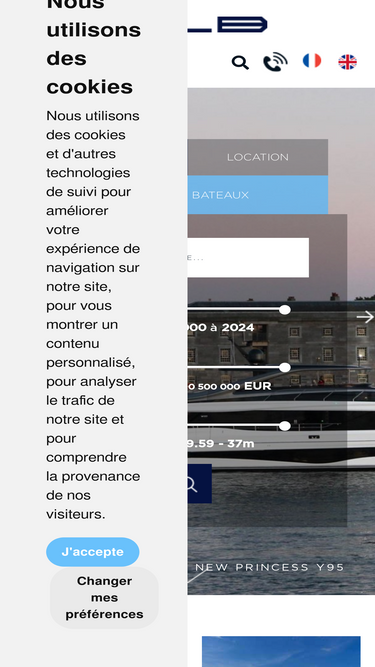Open the blue sky image card below
Image resolution: width=375 pixels, height=667 pixels.
click(x=281, y=652)
